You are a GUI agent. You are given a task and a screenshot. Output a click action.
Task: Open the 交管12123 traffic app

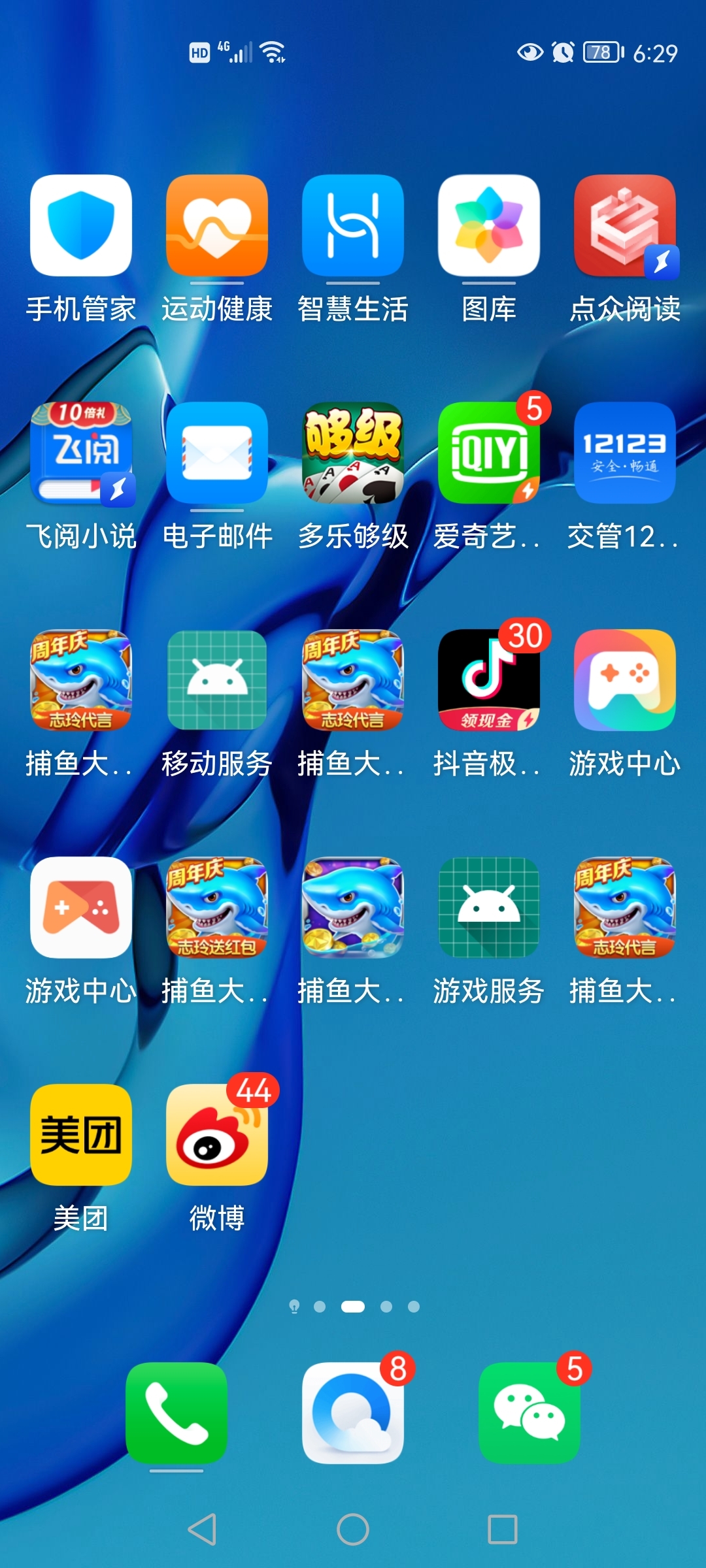[x=625, y=453]
